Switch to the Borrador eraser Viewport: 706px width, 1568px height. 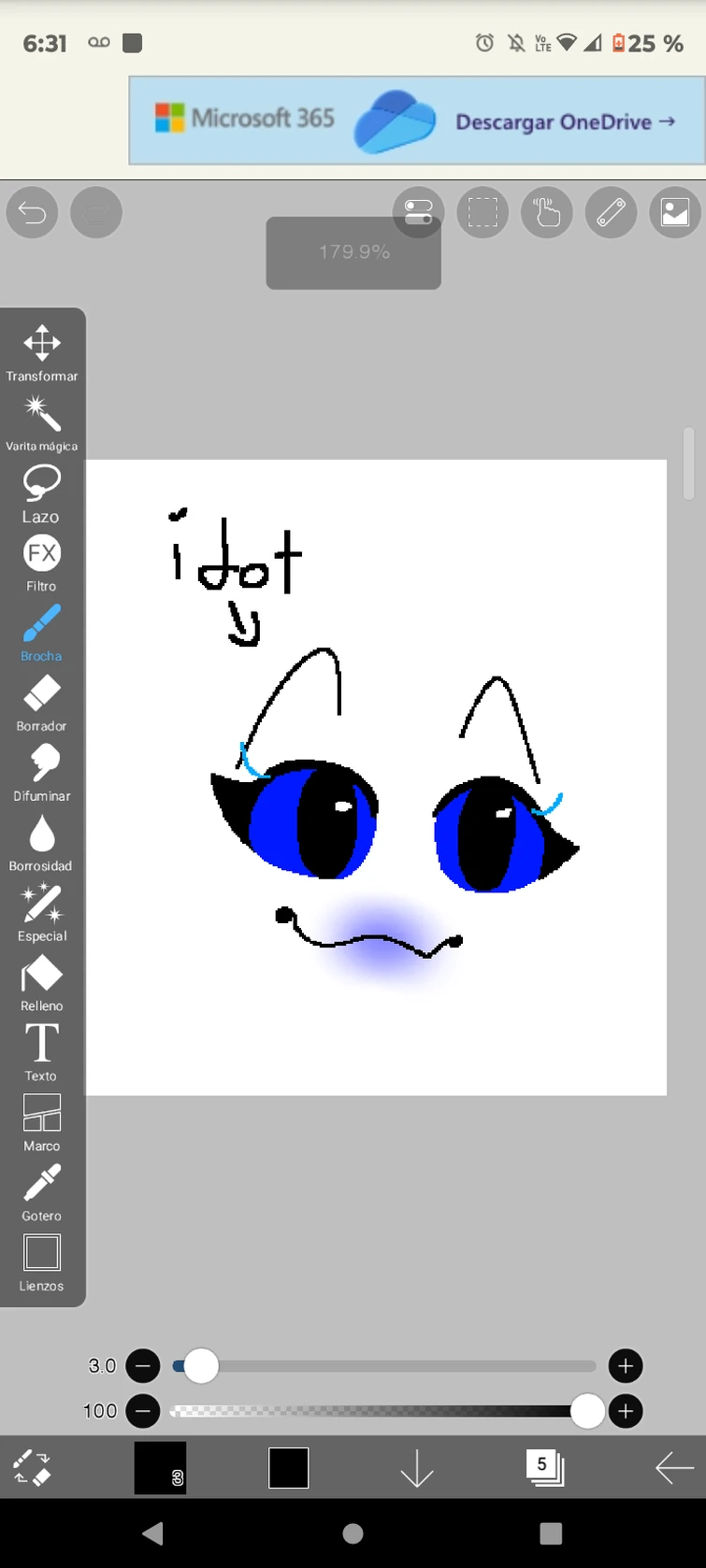pos(42,704)
